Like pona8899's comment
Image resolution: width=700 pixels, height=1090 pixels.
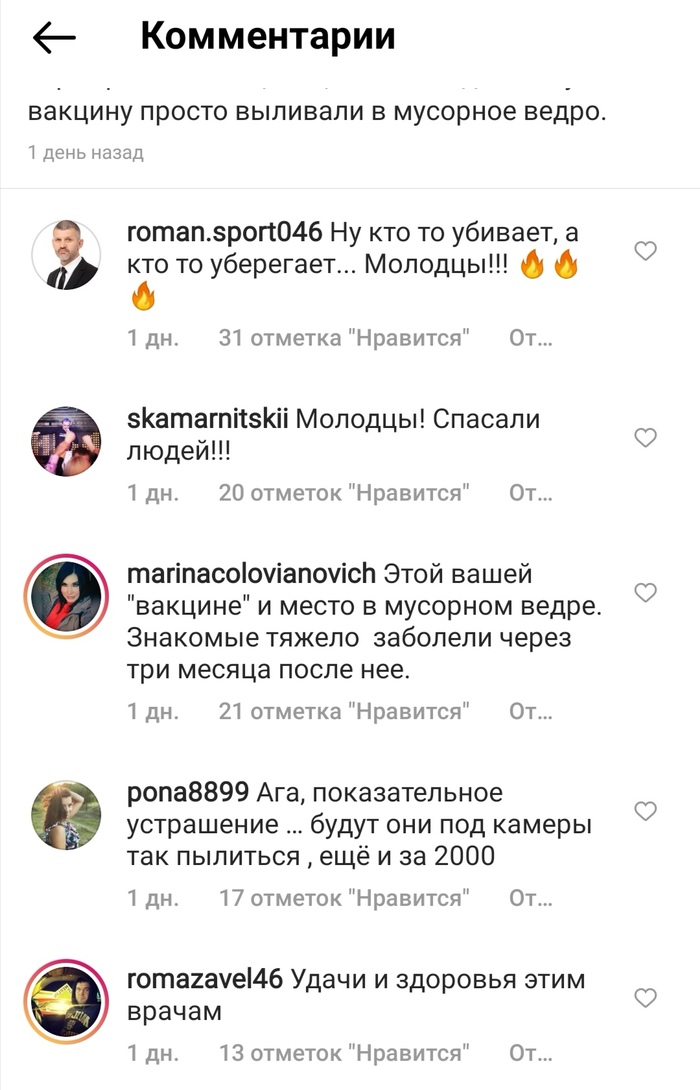click(646, 811)
